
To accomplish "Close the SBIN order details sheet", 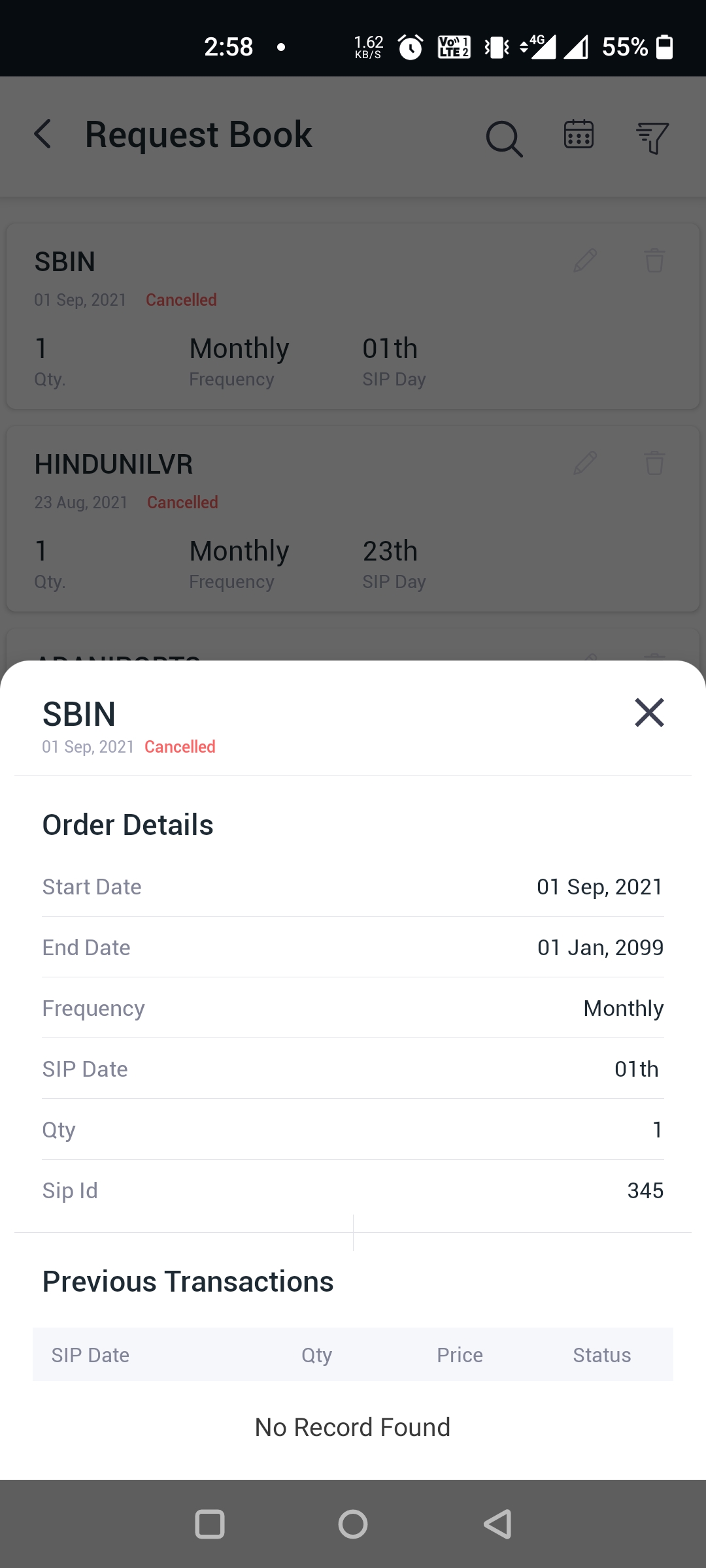I will pyautogui.click(x=649, y=712).
